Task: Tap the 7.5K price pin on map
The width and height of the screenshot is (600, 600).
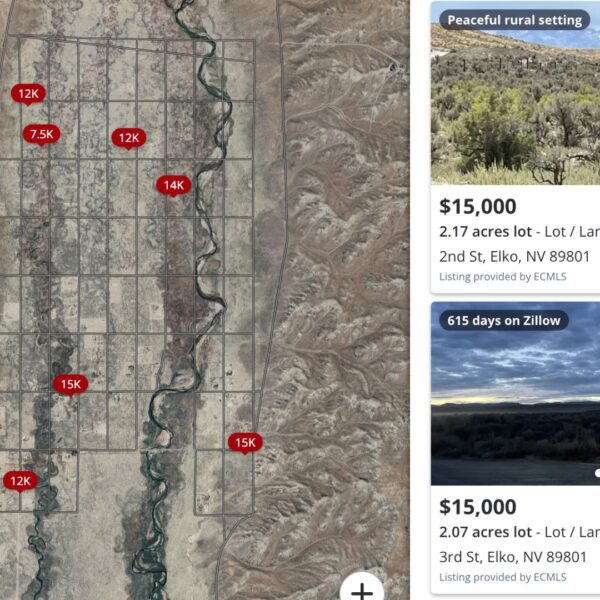Action: click(42, 133)
